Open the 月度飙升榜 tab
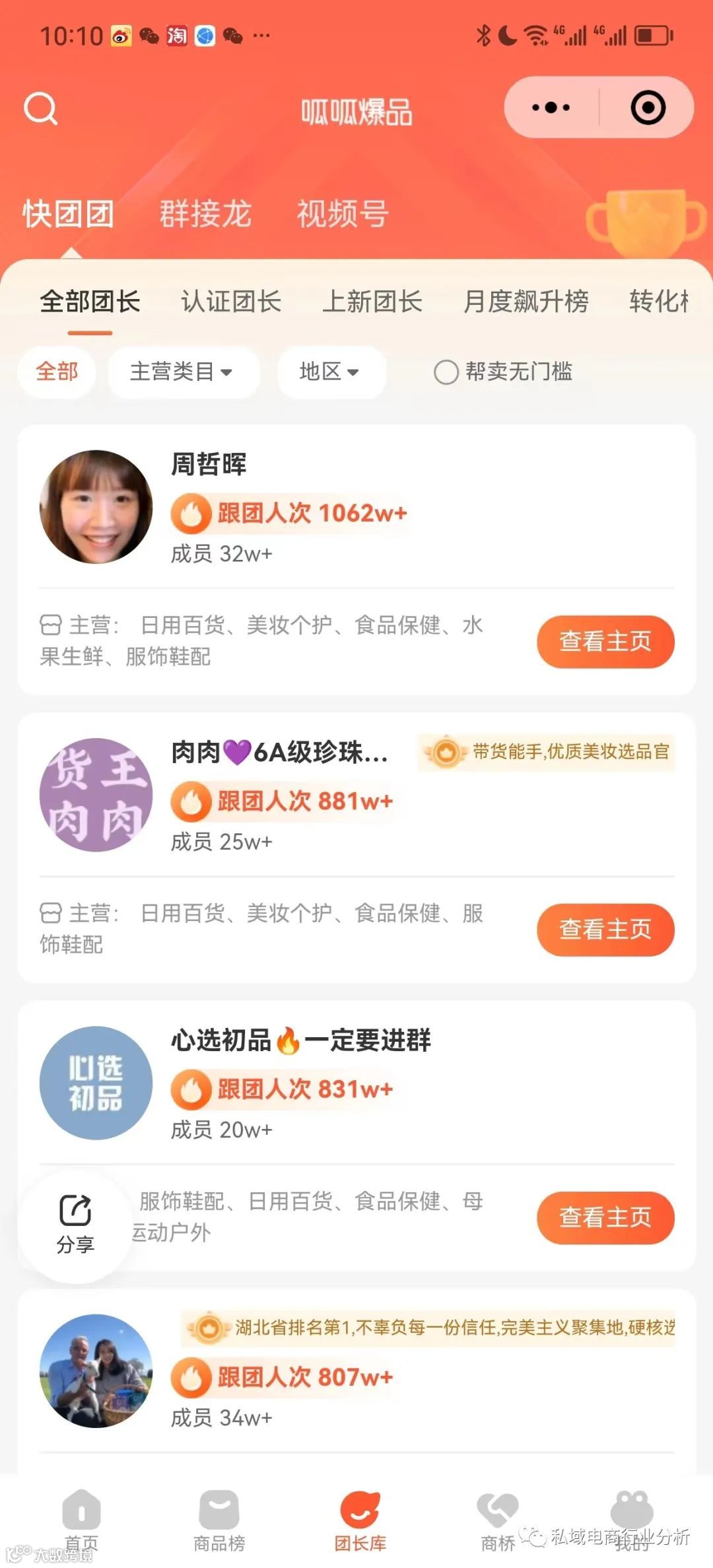 pyautogui.click(x=526, y=302)
